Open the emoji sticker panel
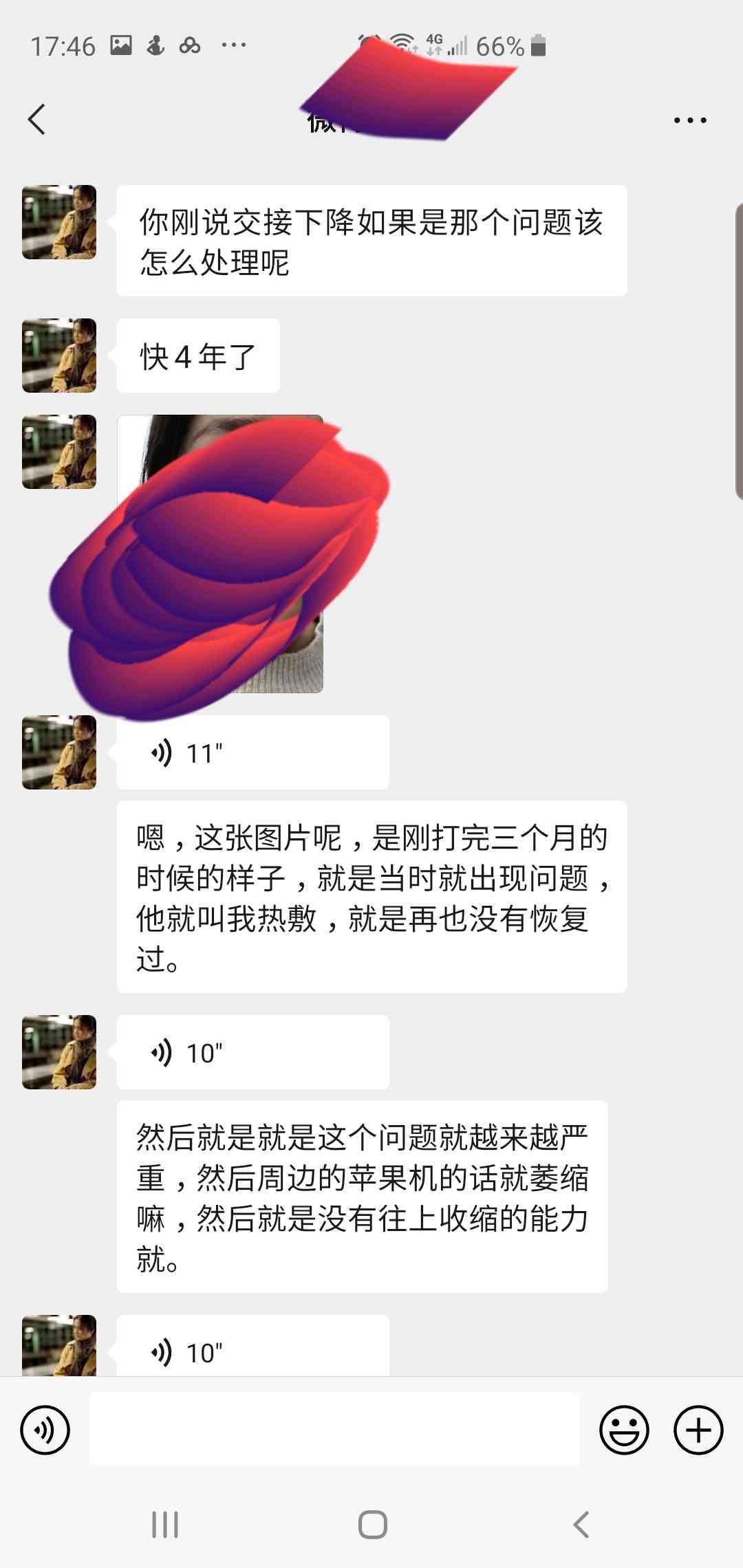This screenshot has height=1568, width=743. tap(624, 1430)
